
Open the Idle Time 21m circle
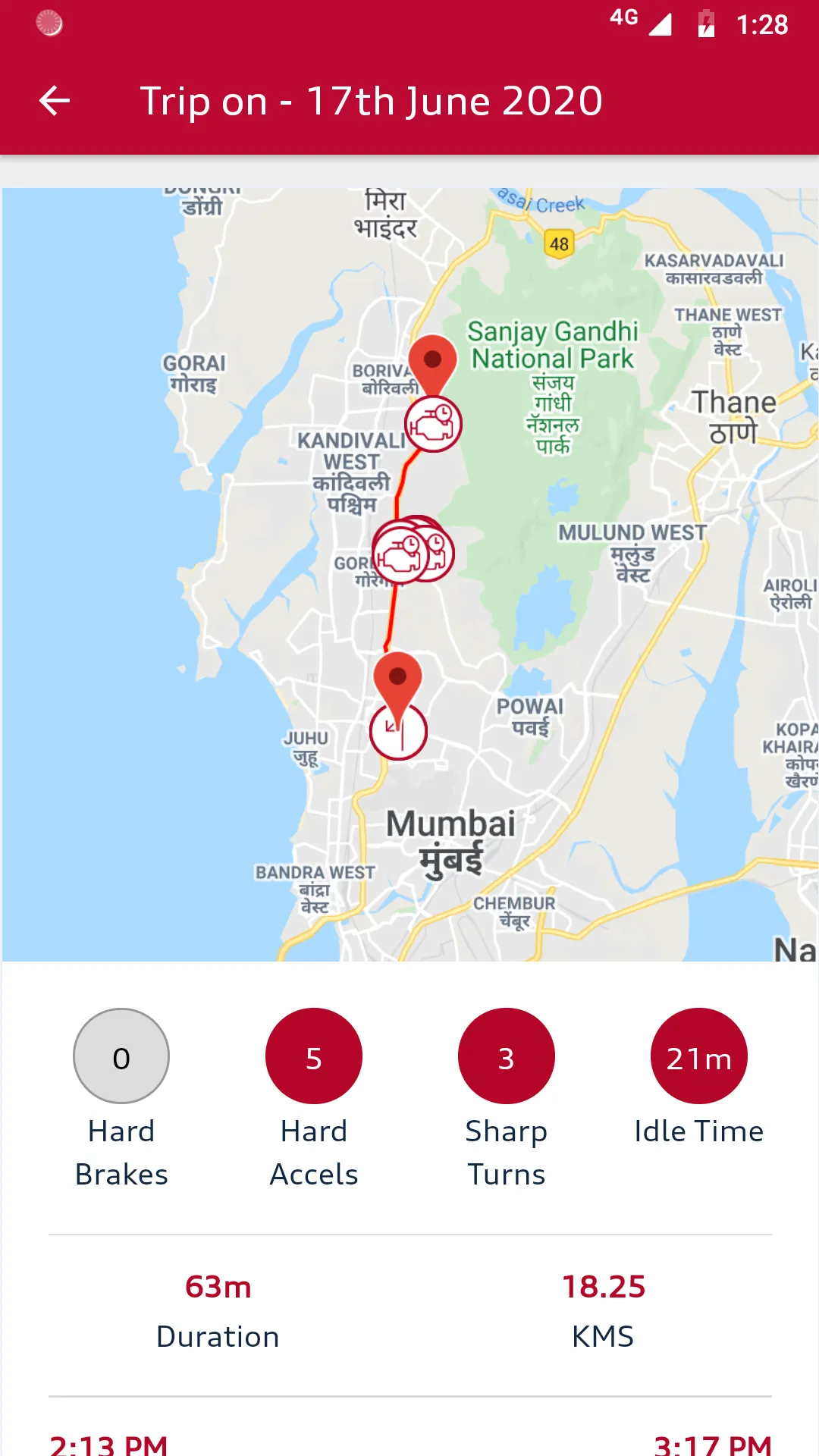(x=699, y=1056)
